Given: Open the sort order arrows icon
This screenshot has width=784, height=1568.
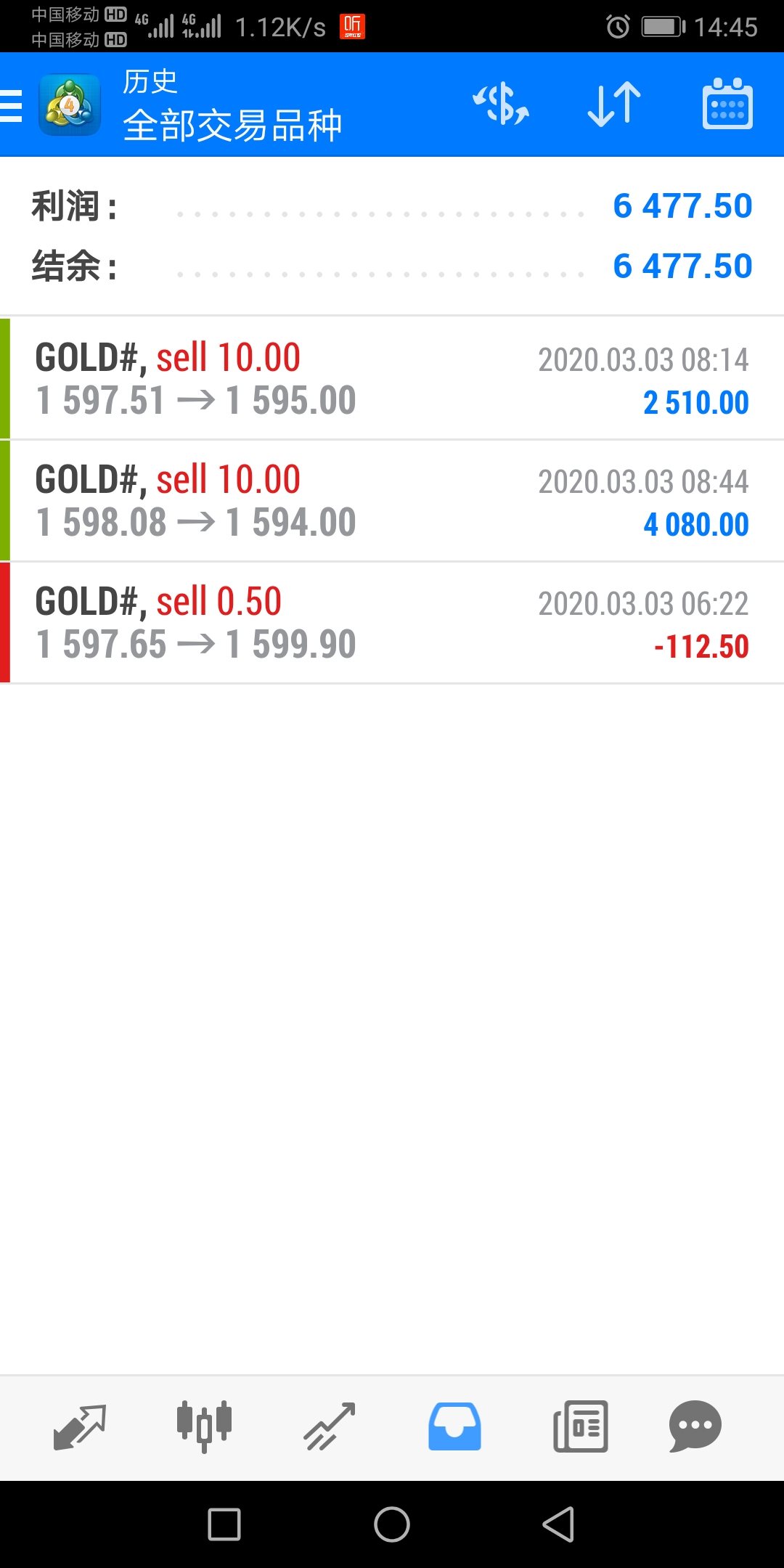Looking at the screenshot, I should click(x=614, y=105).
